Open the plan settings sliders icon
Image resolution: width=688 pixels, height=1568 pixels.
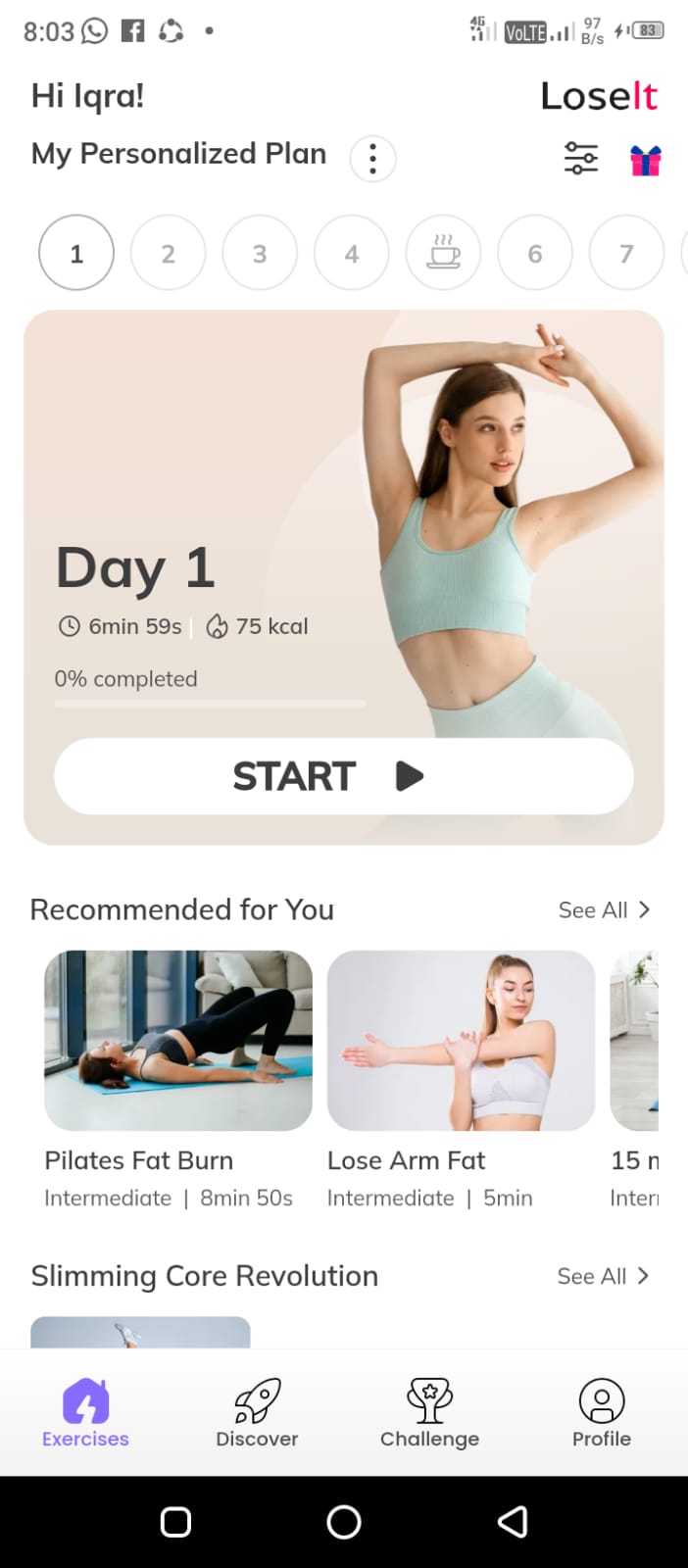580,158
